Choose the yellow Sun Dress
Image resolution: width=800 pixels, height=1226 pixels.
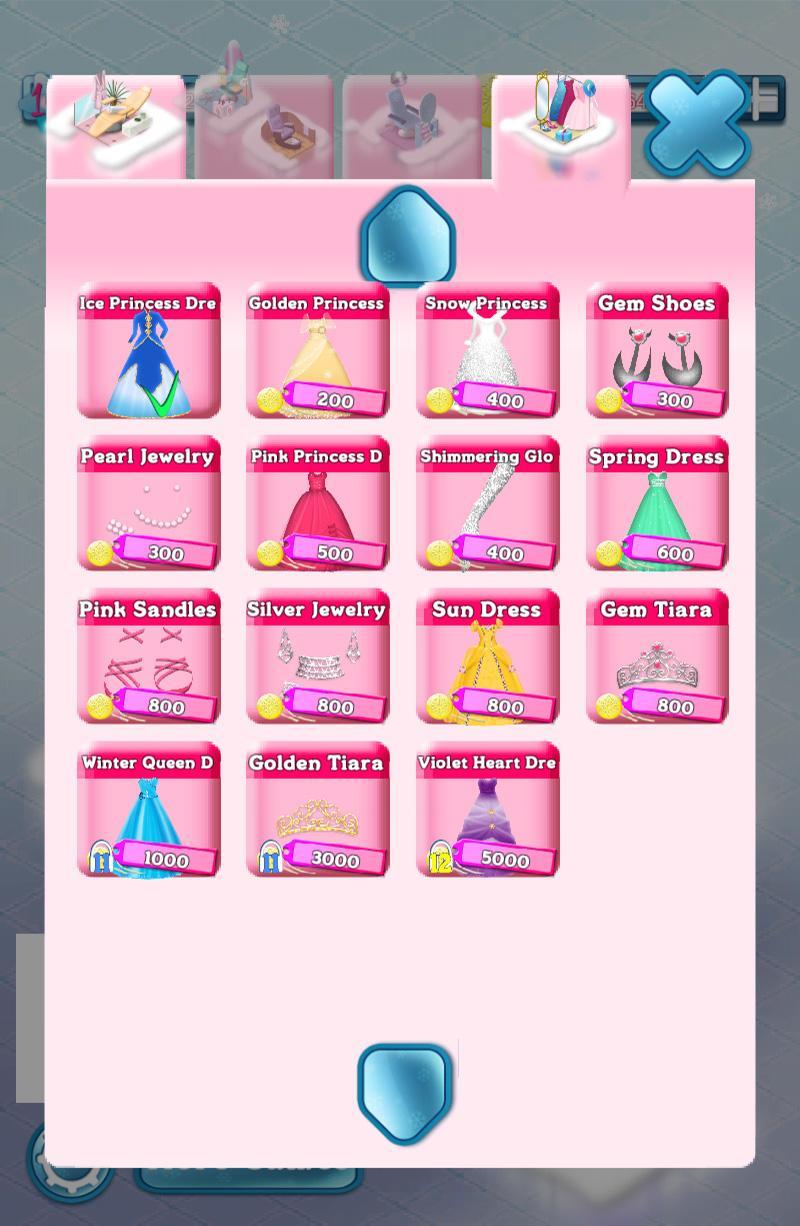point(488,657)
